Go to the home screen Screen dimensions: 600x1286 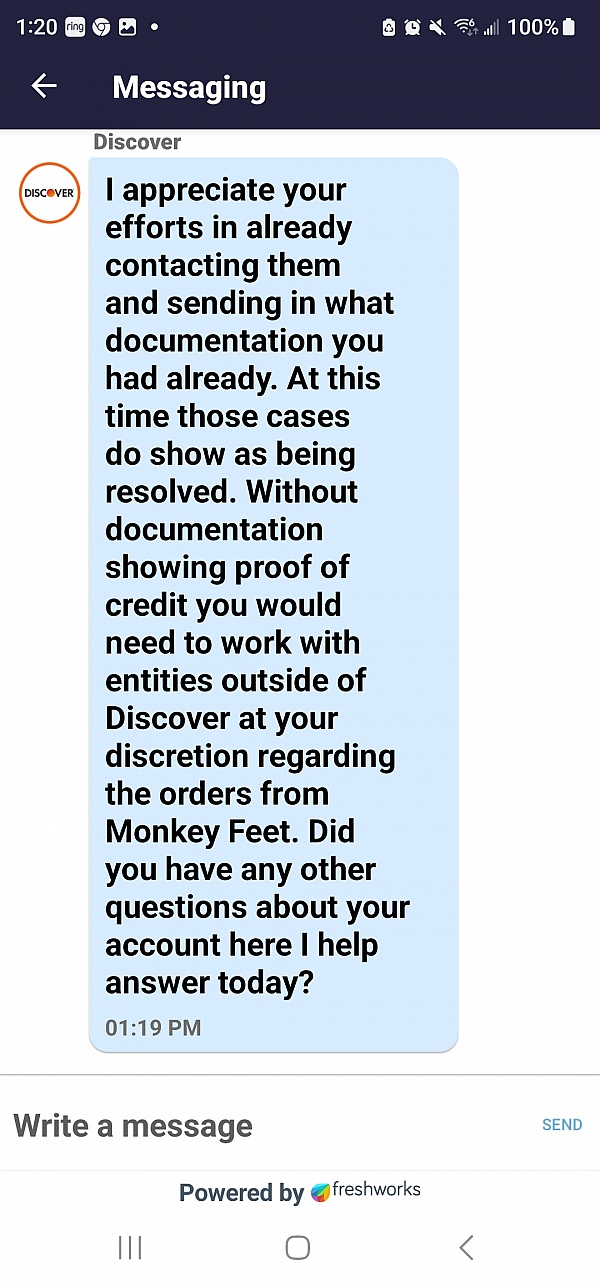click(298, 1247)
